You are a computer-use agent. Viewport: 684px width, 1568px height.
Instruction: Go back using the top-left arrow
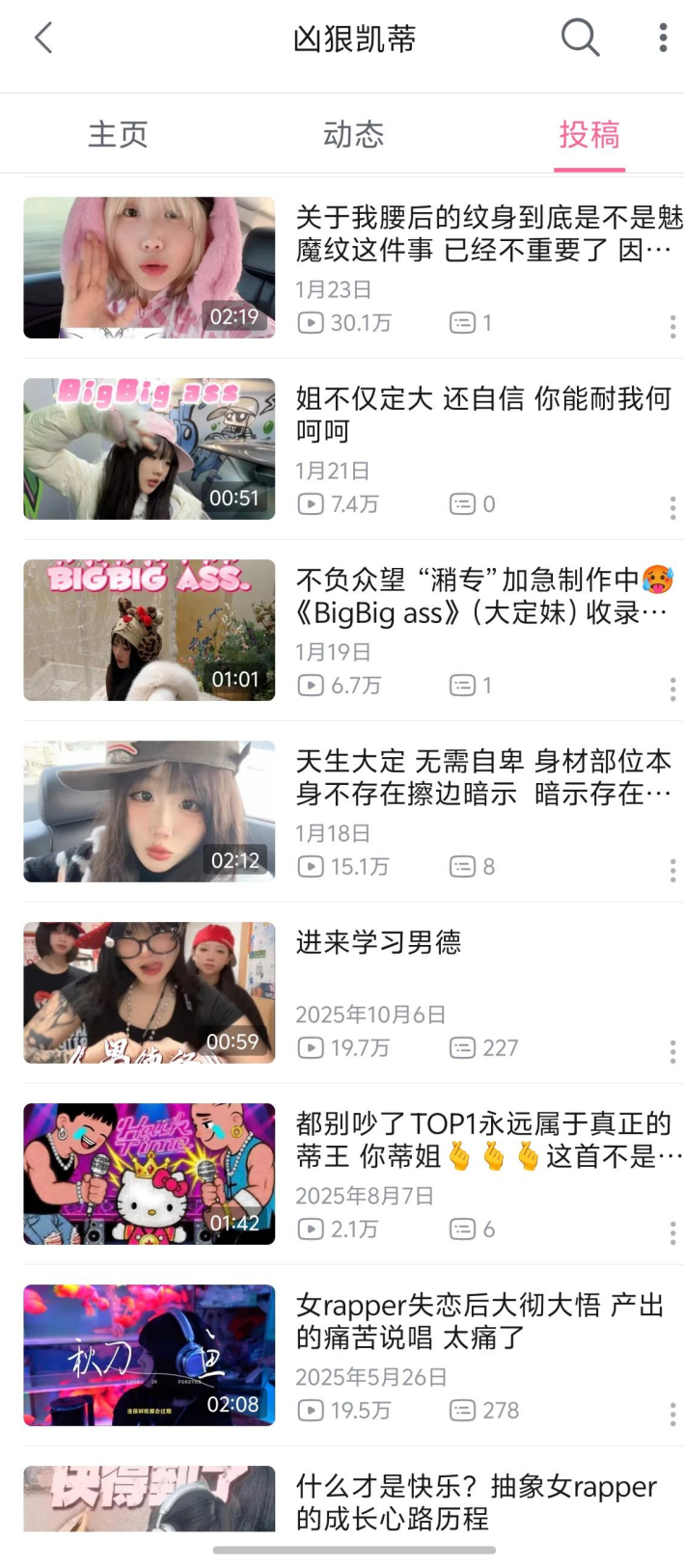click(x=43, y=39)
